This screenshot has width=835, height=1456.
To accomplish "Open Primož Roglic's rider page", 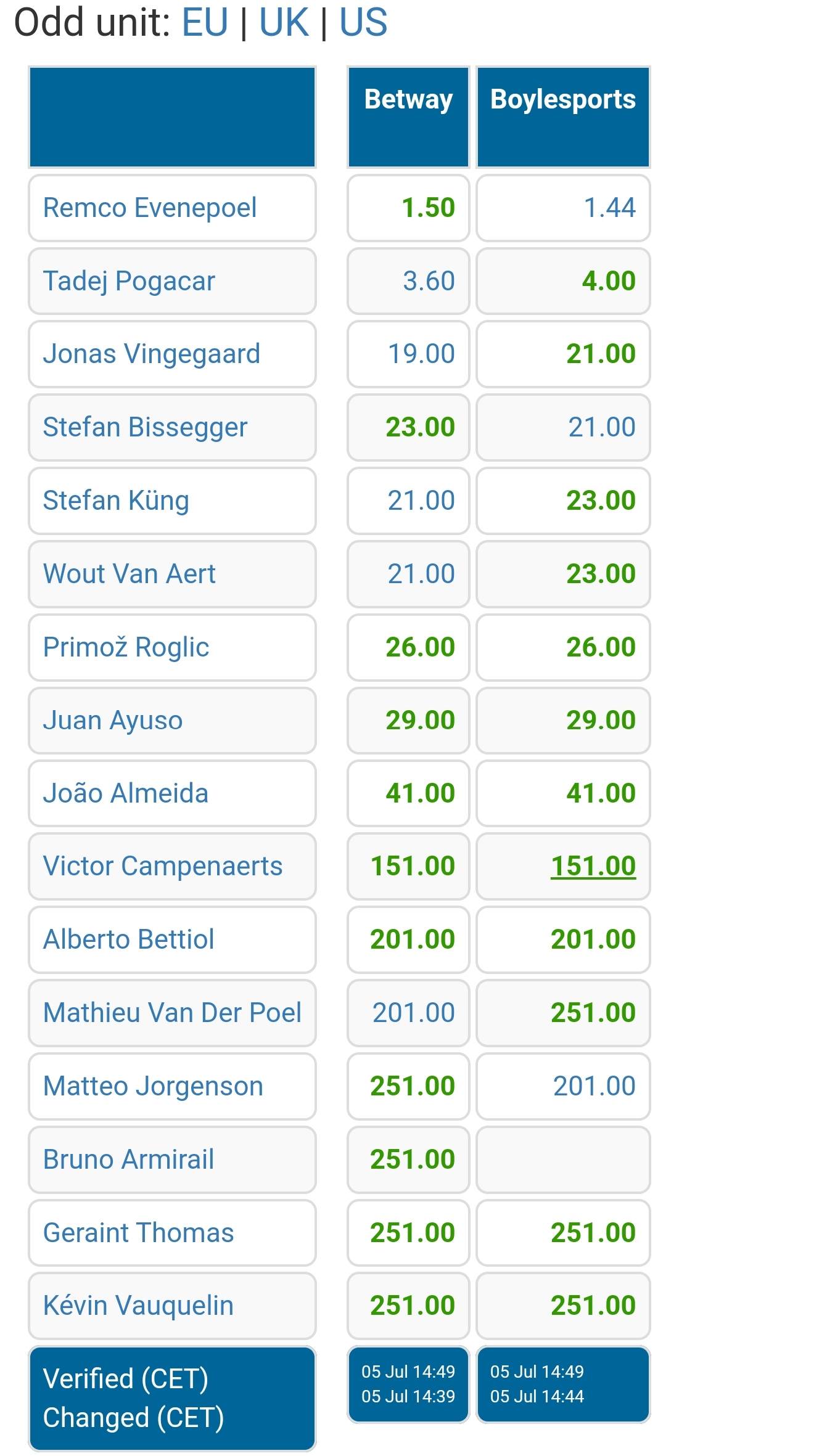I will (126, 647).
